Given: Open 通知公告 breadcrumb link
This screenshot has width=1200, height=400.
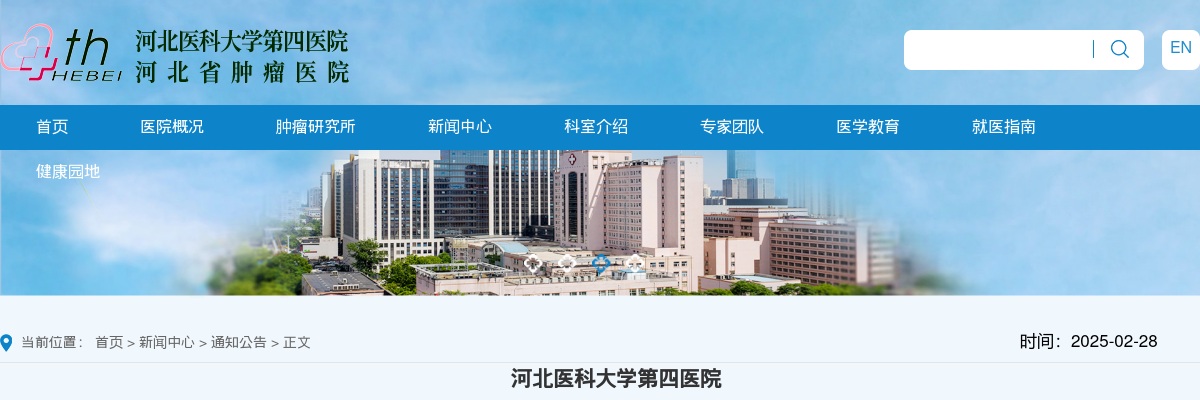Looking at the screenshot, I should [239, 342].
